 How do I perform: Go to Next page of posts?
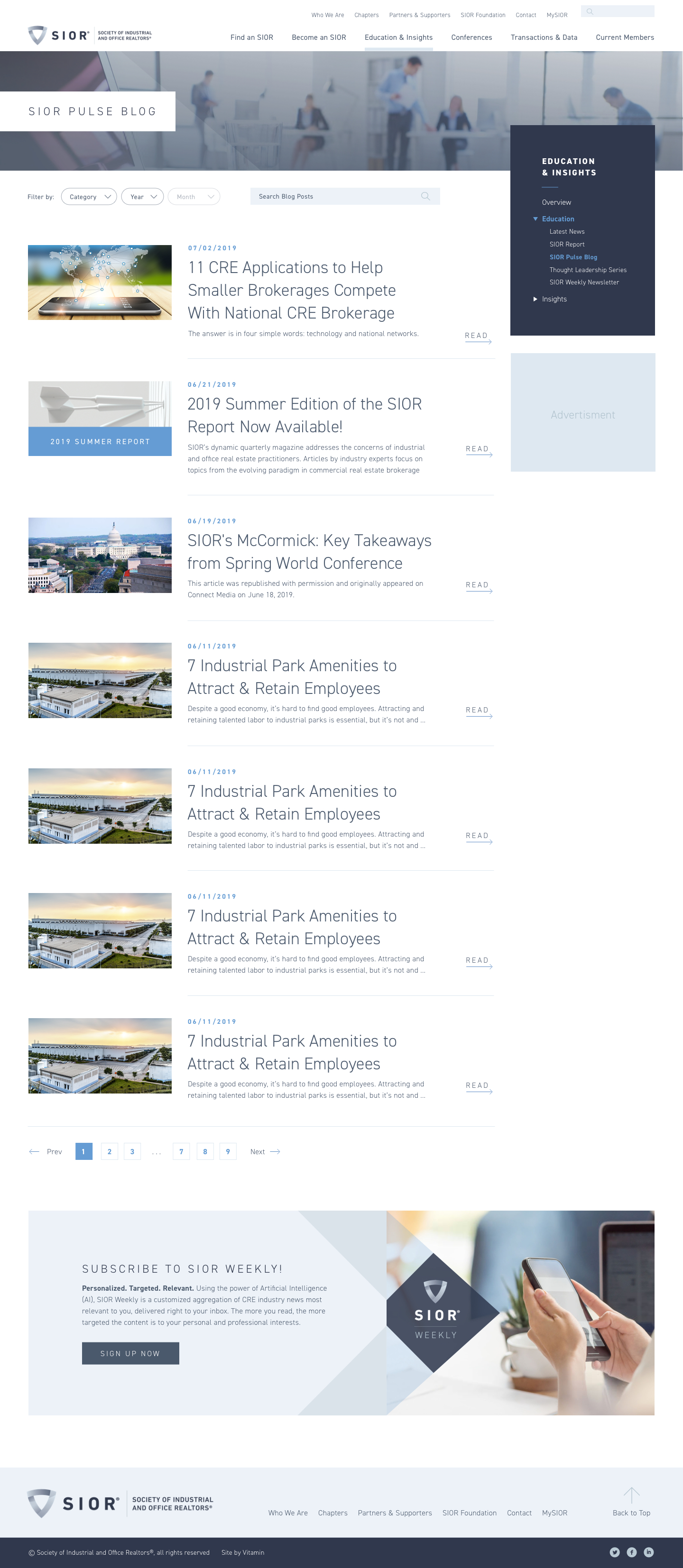(x=265, y=1152)
